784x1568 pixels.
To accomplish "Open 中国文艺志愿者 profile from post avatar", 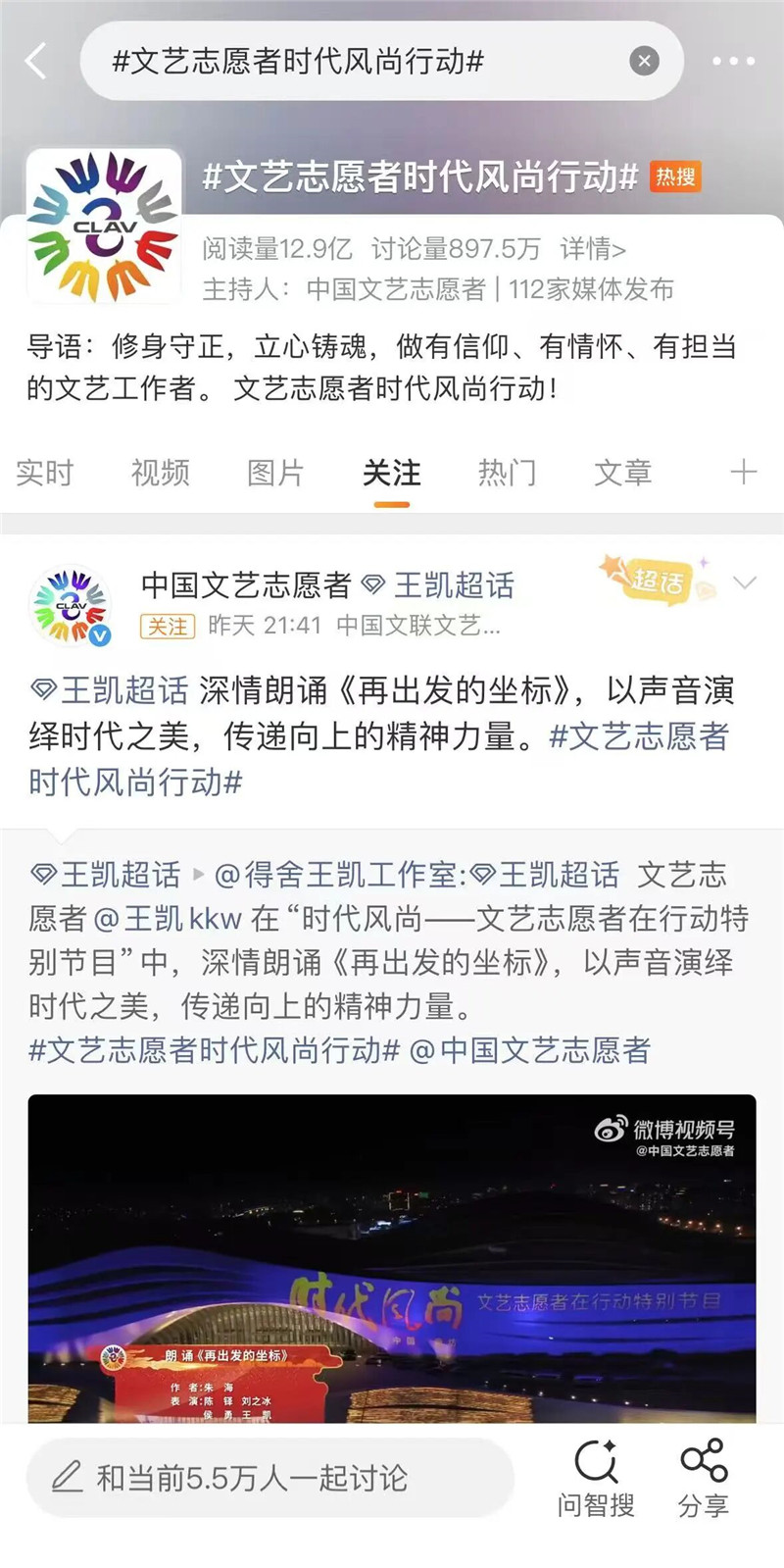I will [x=71, y=606].
